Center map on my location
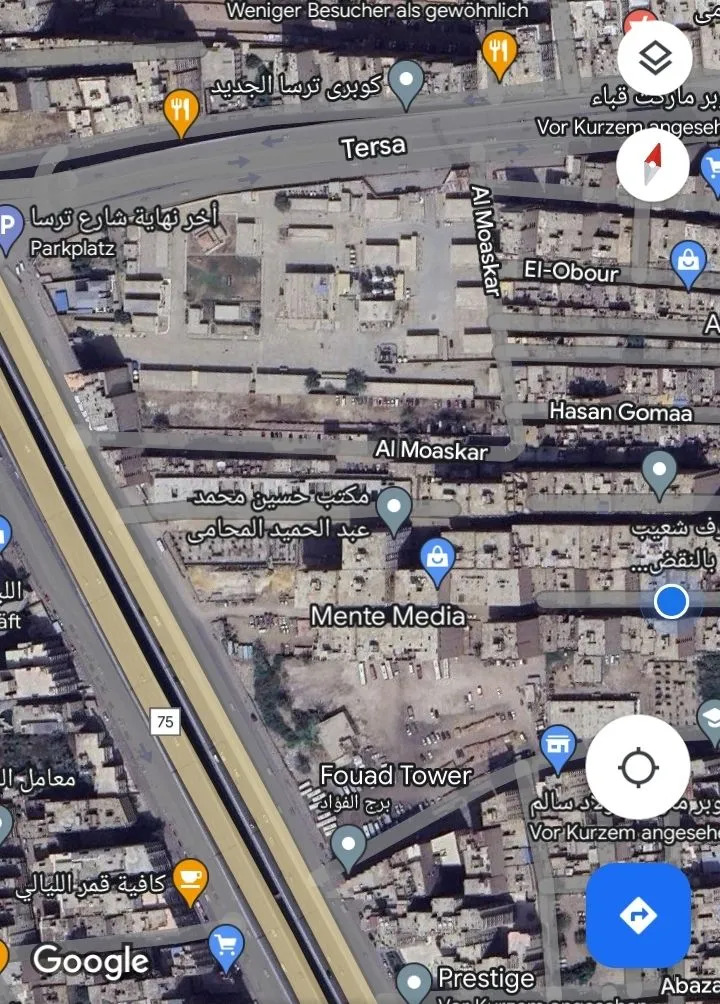720x1004 pixels. pos(638,768)
